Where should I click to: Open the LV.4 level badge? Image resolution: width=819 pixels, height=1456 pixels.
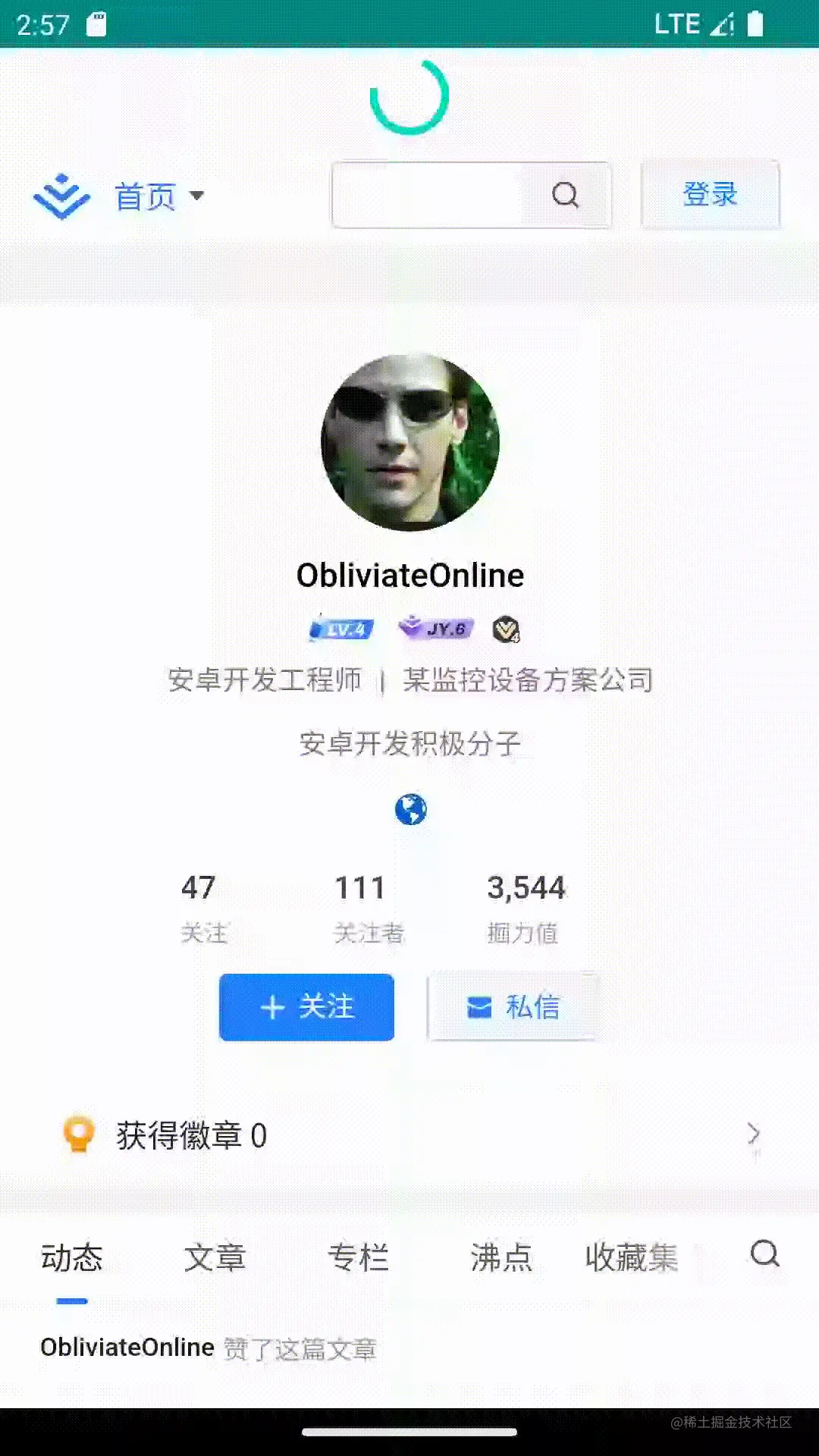click(342, 629)
